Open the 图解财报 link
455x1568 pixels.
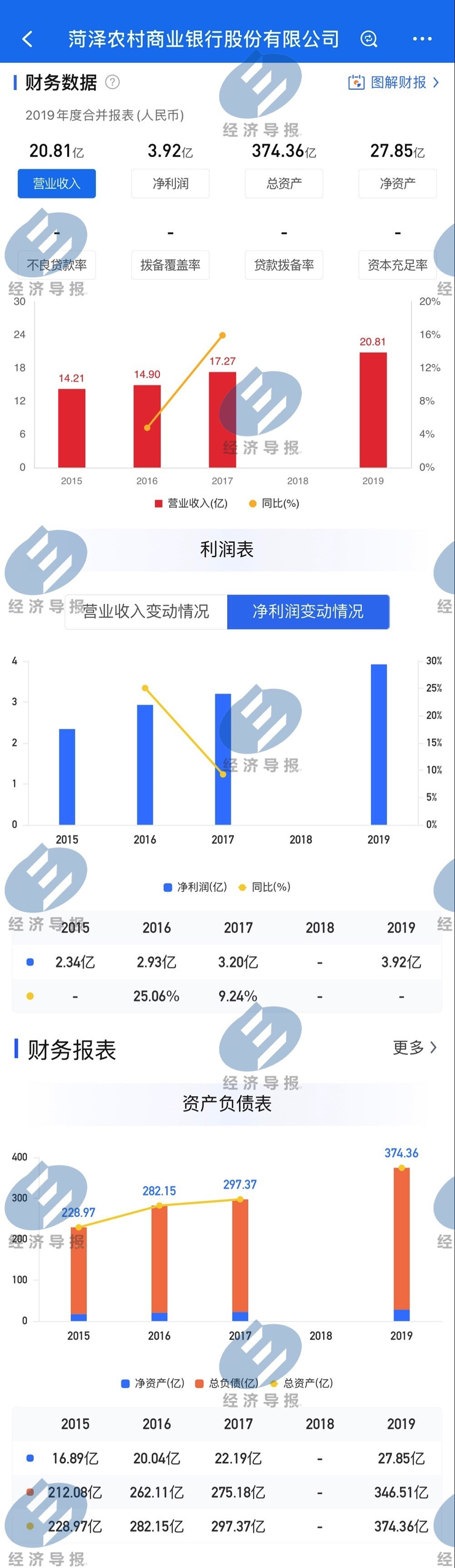pyautogui.click(x=394, y=82)
